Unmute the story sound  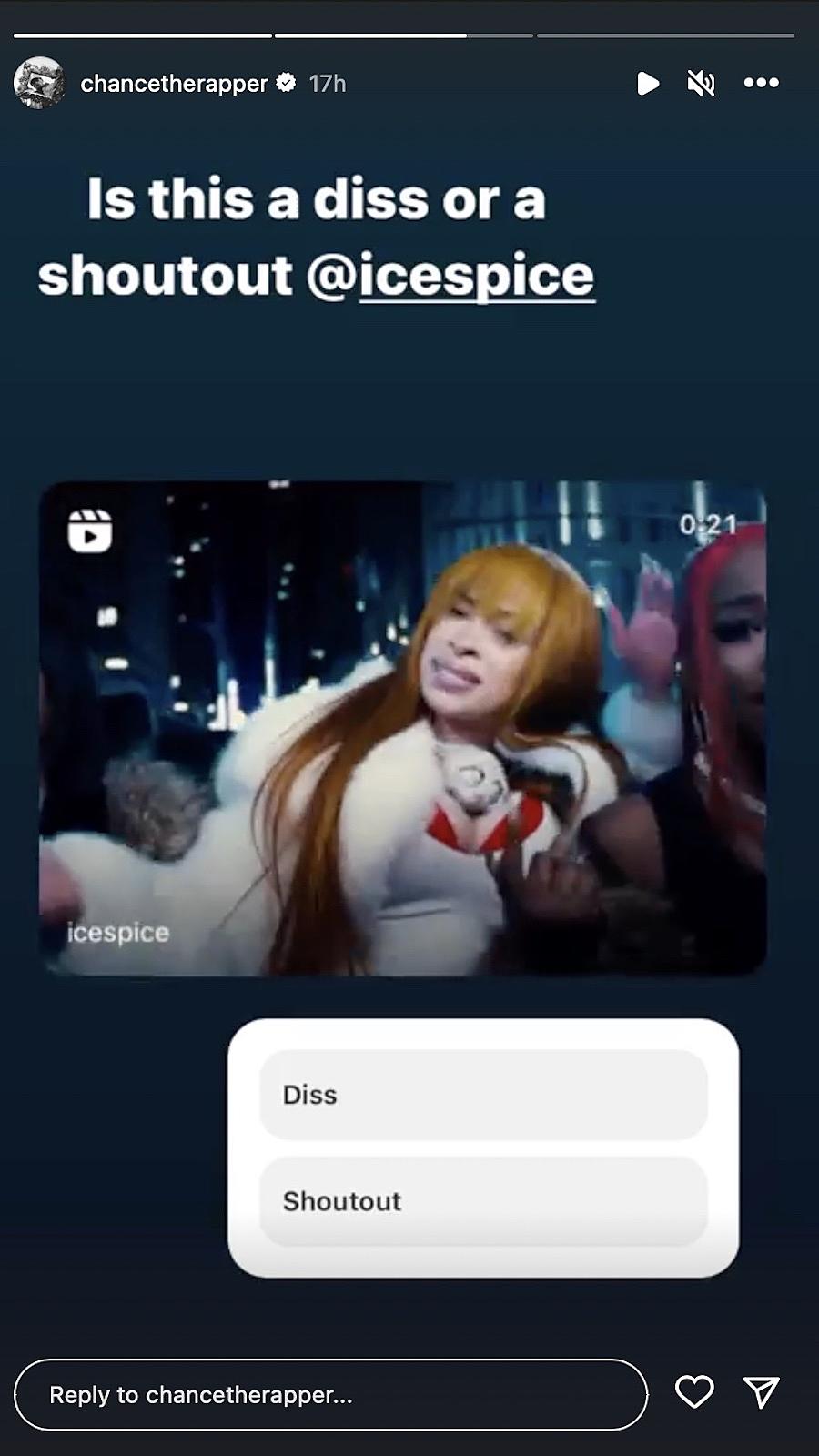pos(701,84)
